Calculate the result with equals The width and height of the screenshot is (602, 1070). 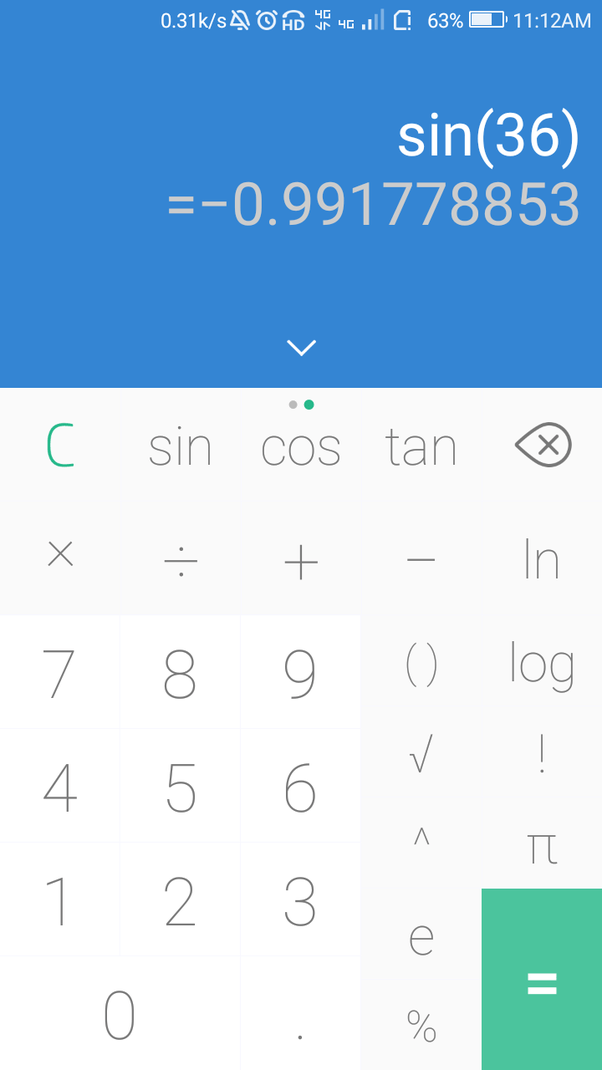[541, 982]
